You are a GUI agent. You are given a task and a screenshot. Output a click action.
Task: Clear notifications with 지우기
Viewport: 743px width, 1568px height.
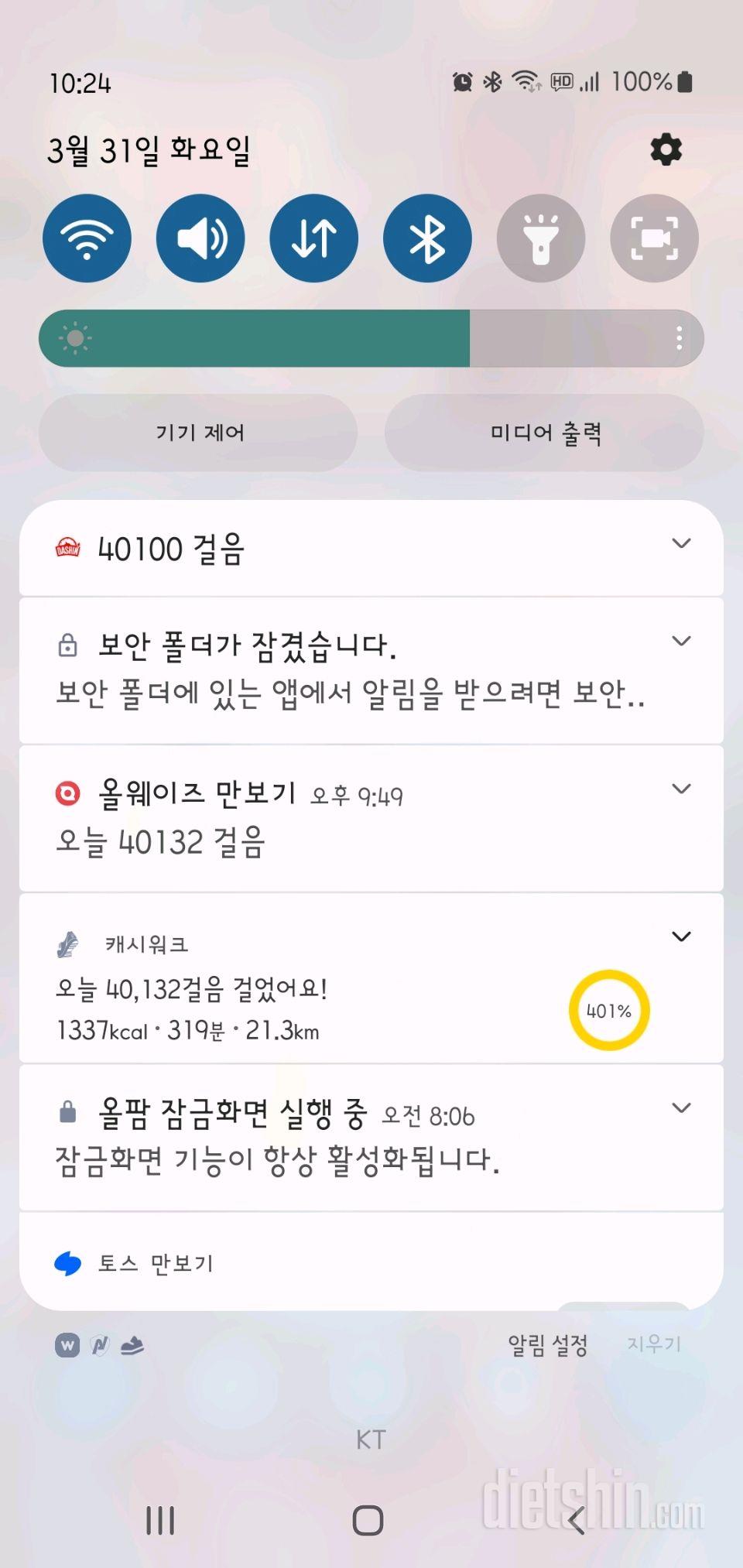(654, 1344)
